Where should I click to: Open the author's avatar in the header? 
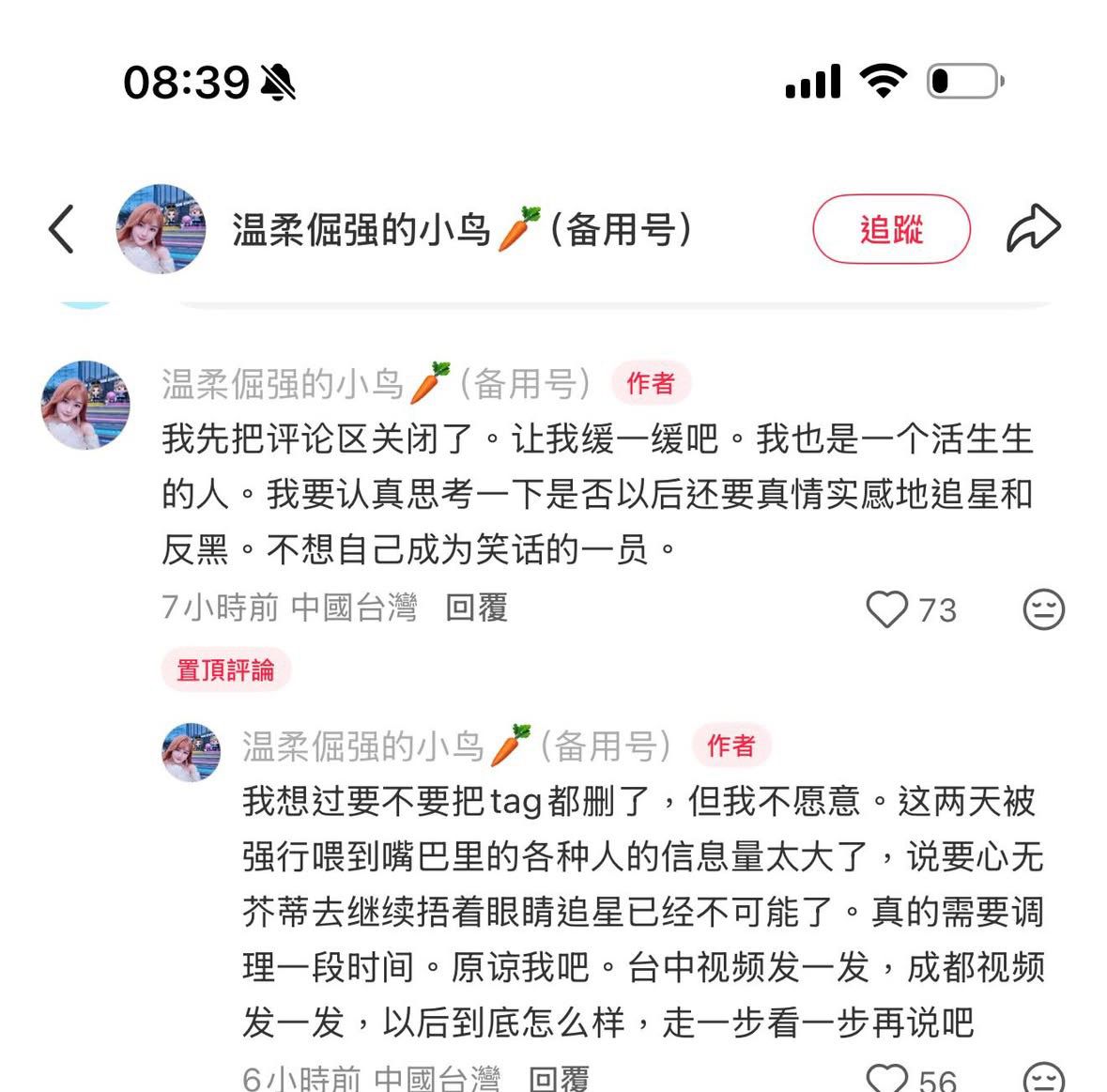click(161, 229)
